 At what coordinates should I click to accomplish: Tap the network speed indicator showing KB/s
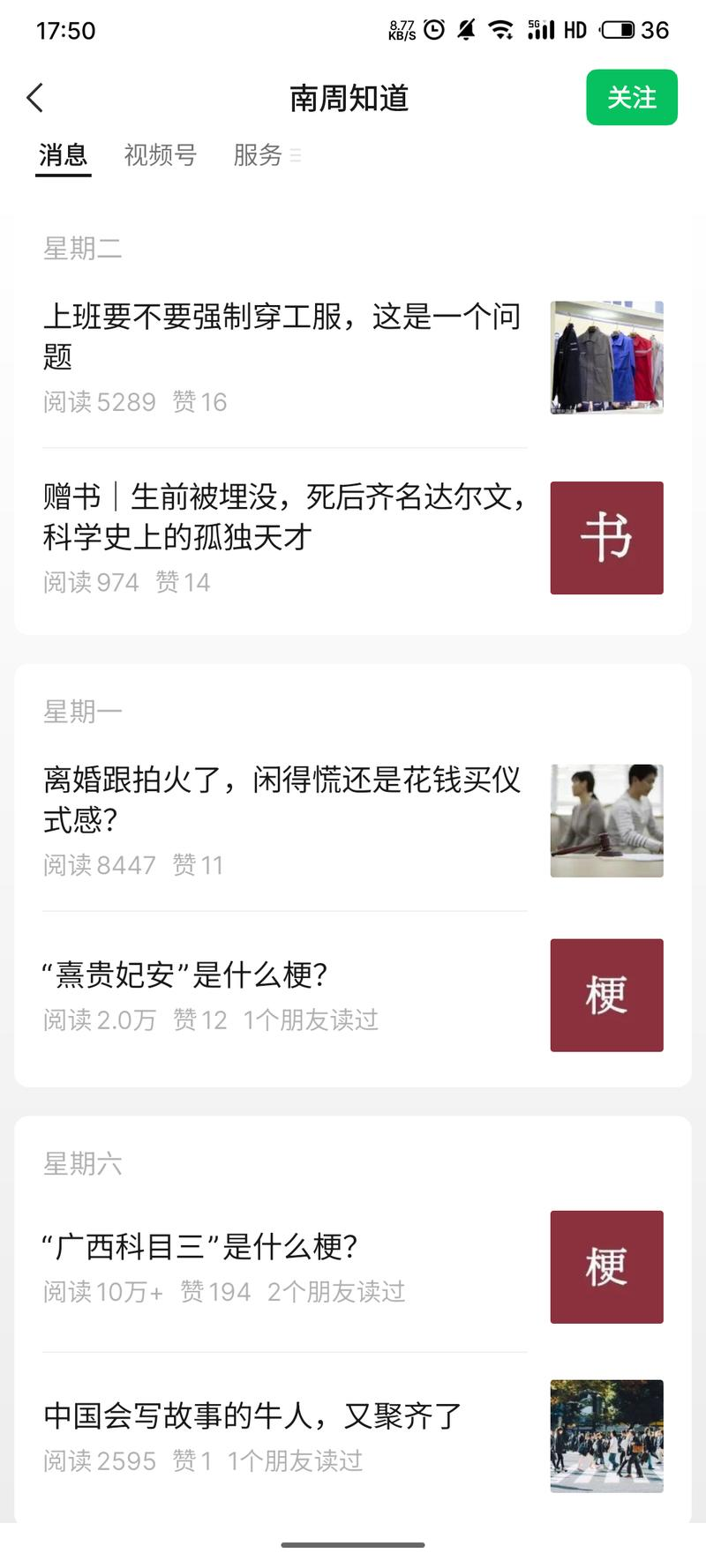(x=402, y=28)
